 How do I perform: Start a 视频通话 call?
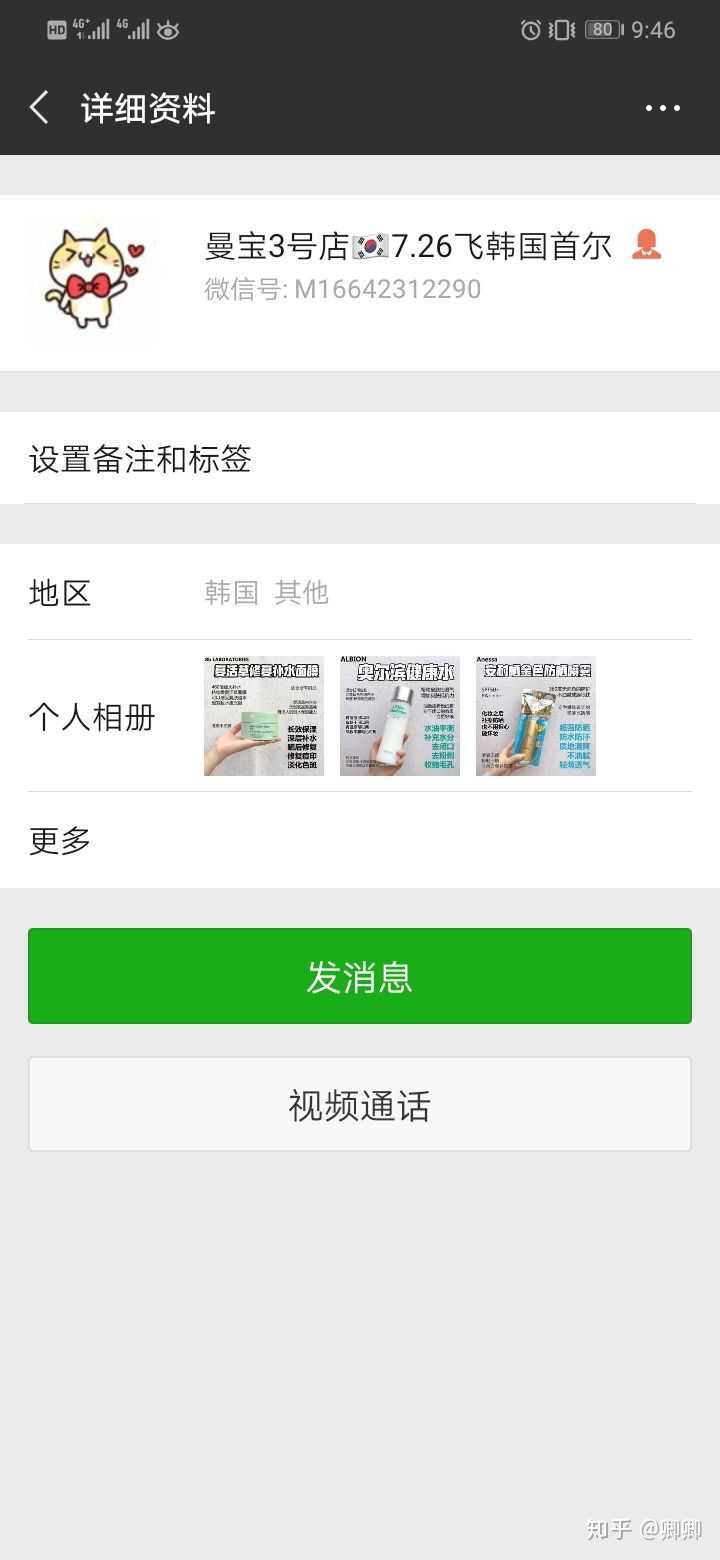[x=360, y=1105]
